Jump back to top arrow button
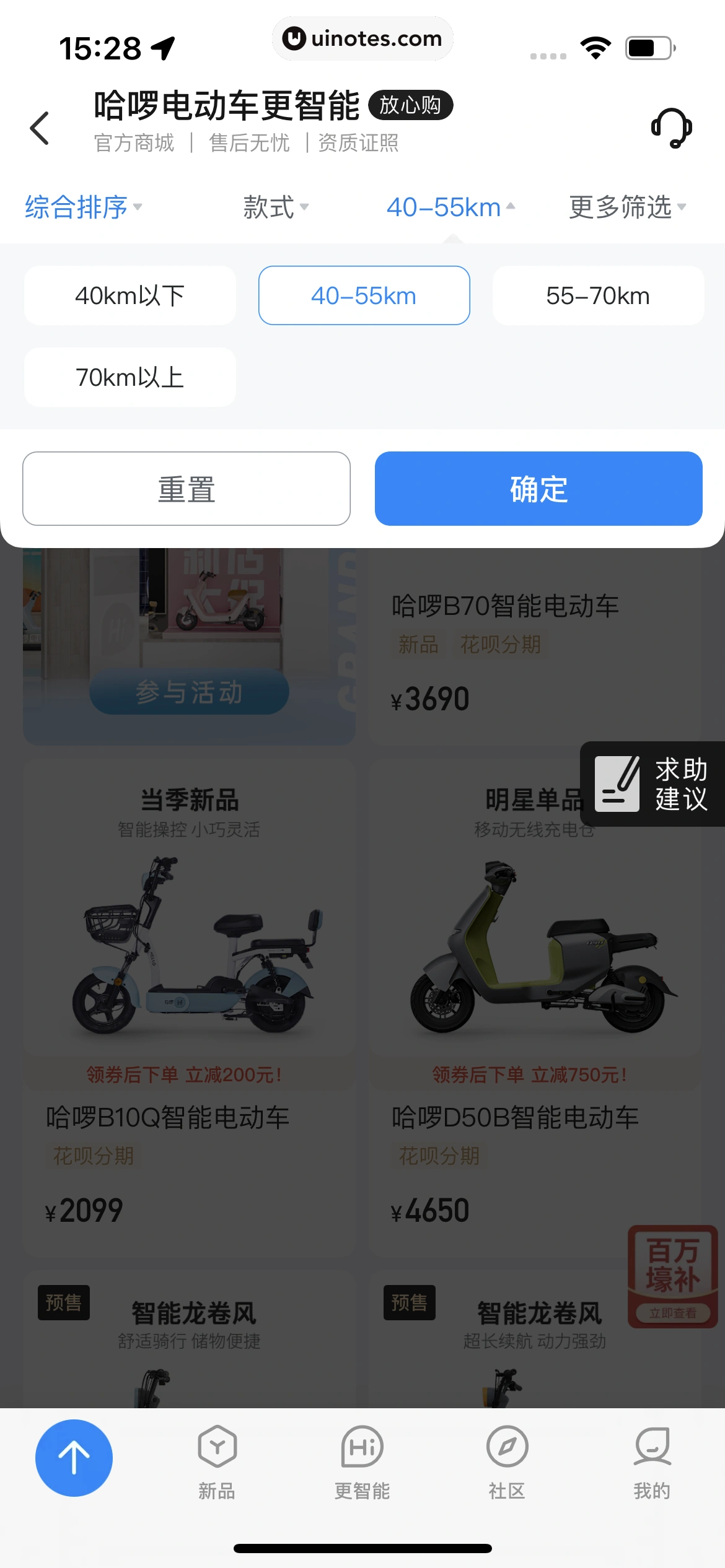This screenshot has height=1568, width=725. (74, 1458)
